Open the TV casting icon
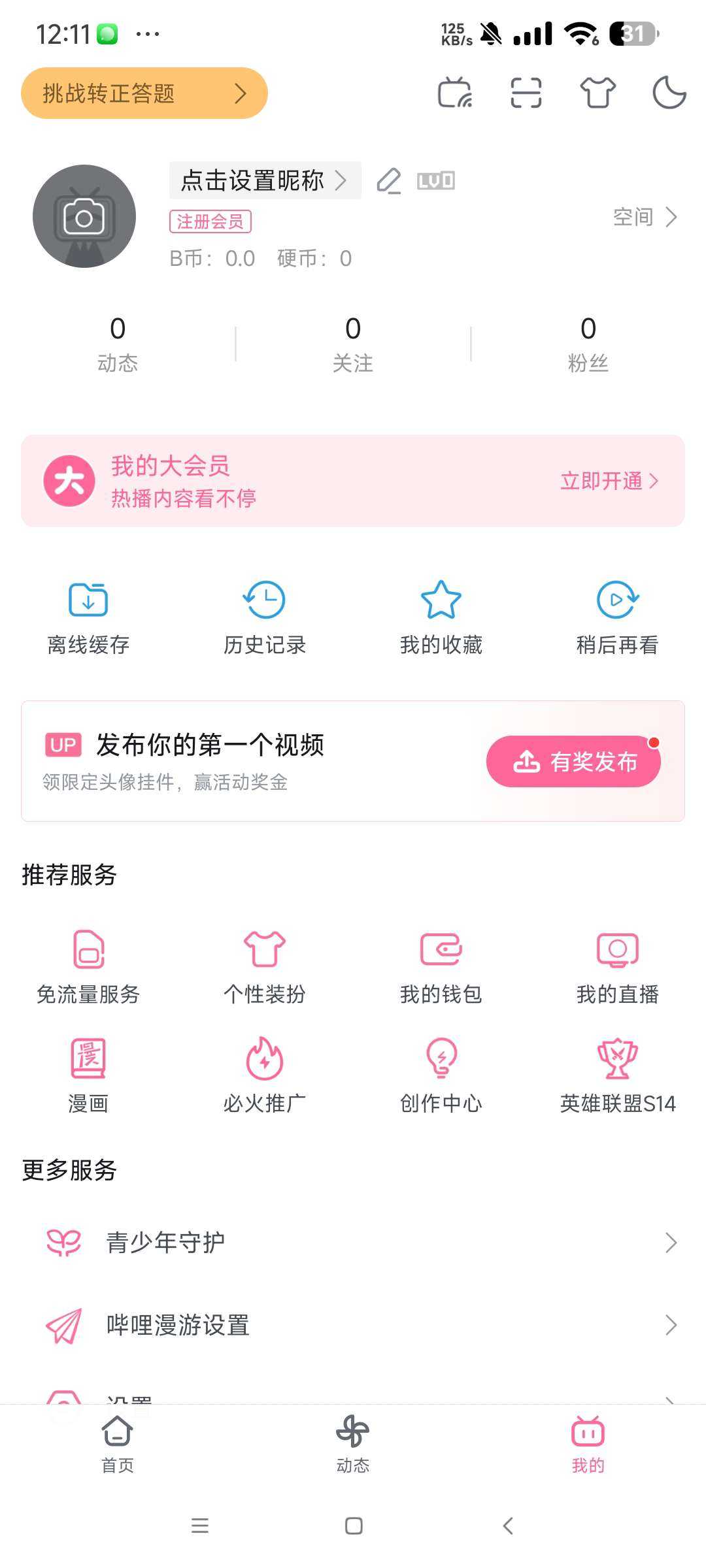This screenshot has width=706, height=1568. (x=455, y=93)
